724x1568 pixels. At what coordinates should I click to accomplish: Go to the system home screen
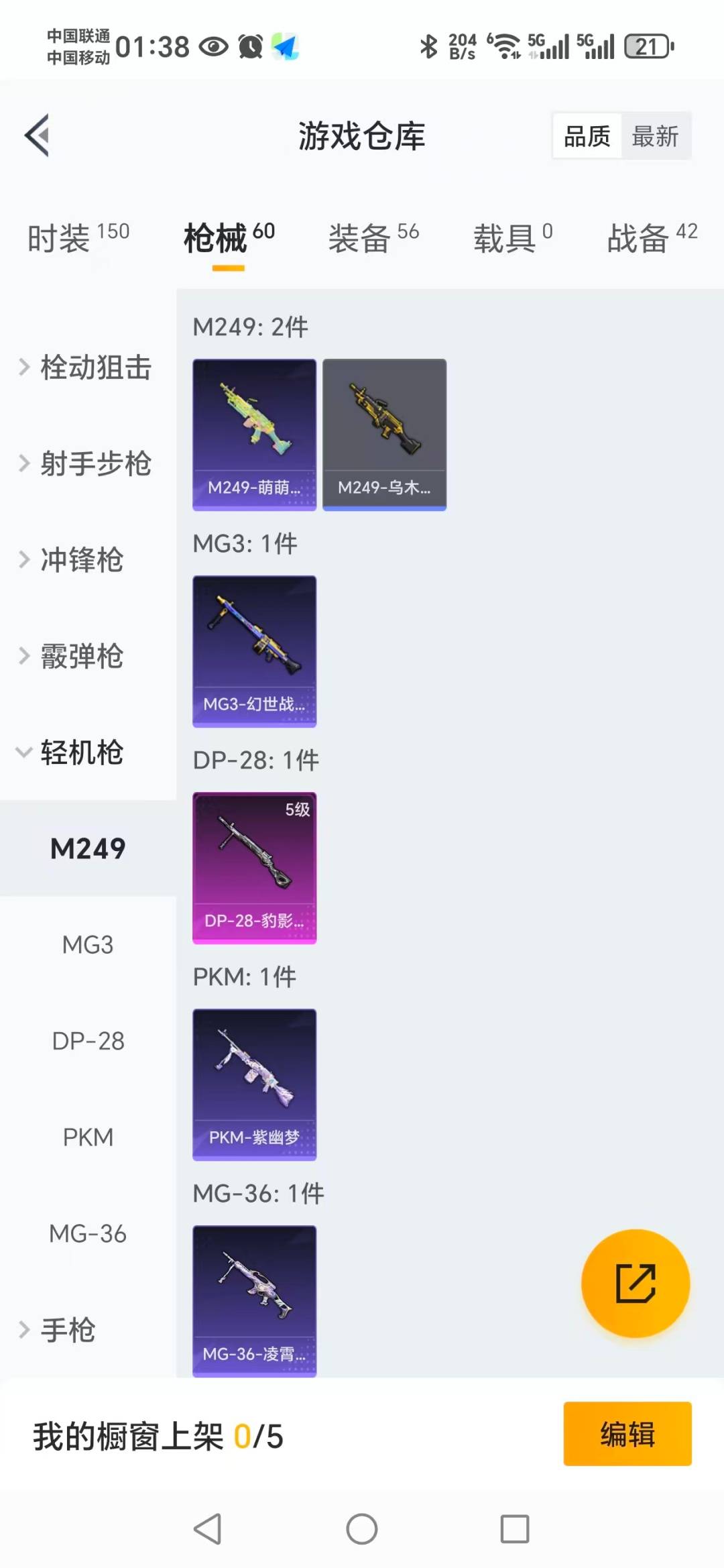(x=362, y=1529)
